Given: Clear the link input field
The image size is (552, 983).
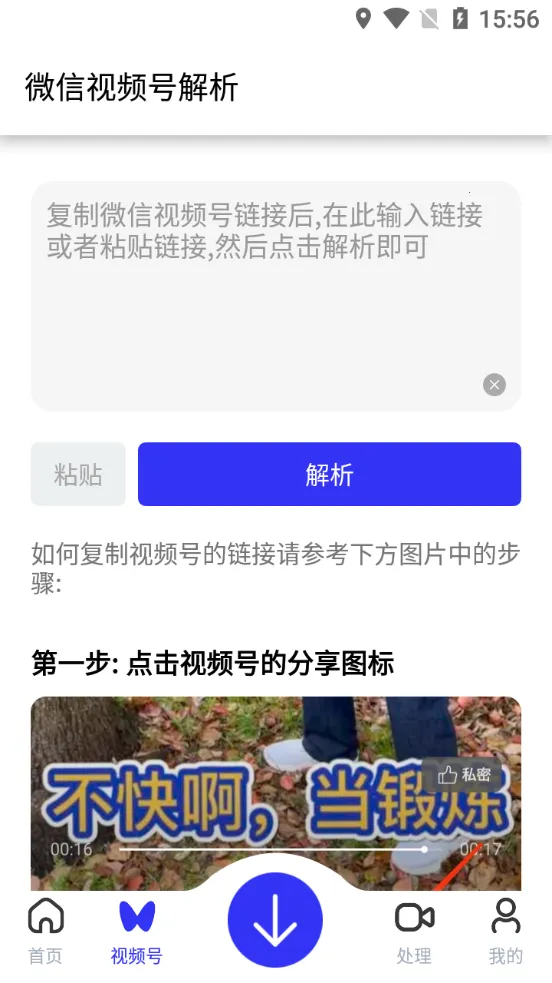Looking at the screenshot, I should pos(494,384).
